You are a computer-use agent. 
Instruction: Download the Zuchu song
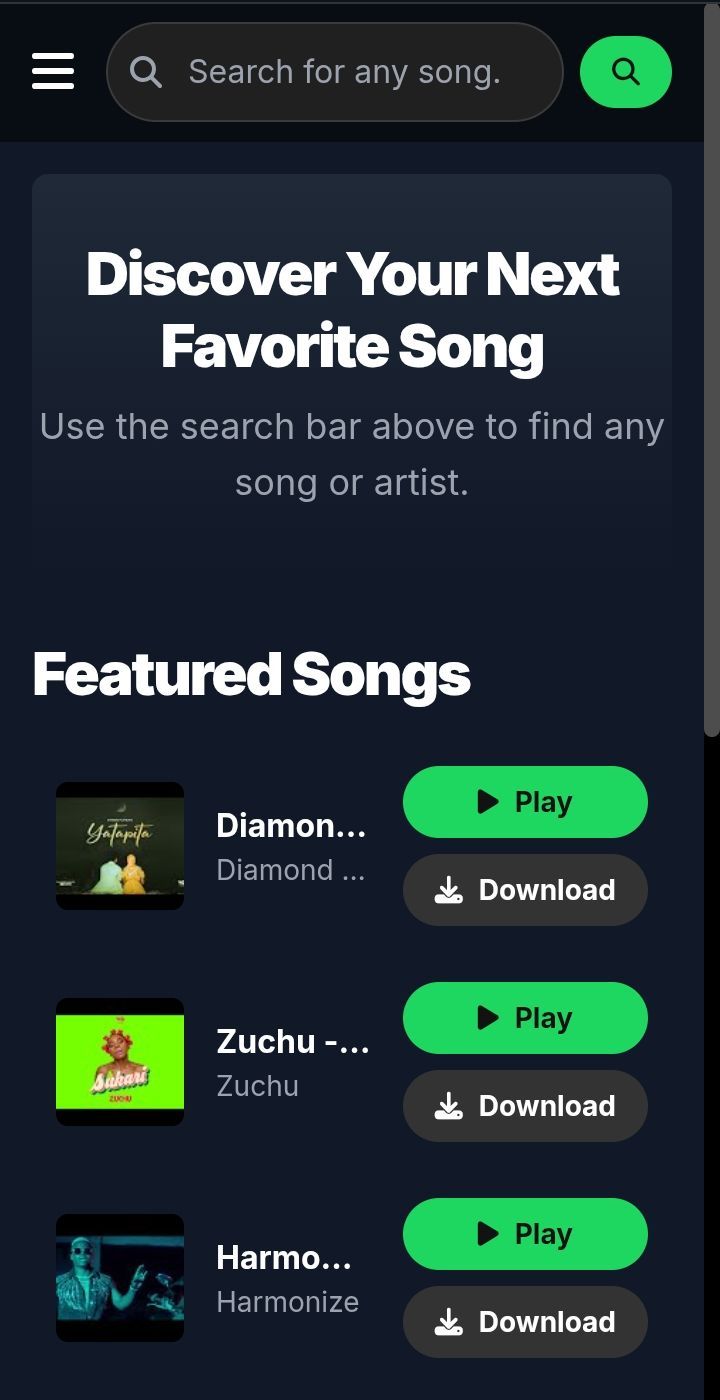(525, 1106)
